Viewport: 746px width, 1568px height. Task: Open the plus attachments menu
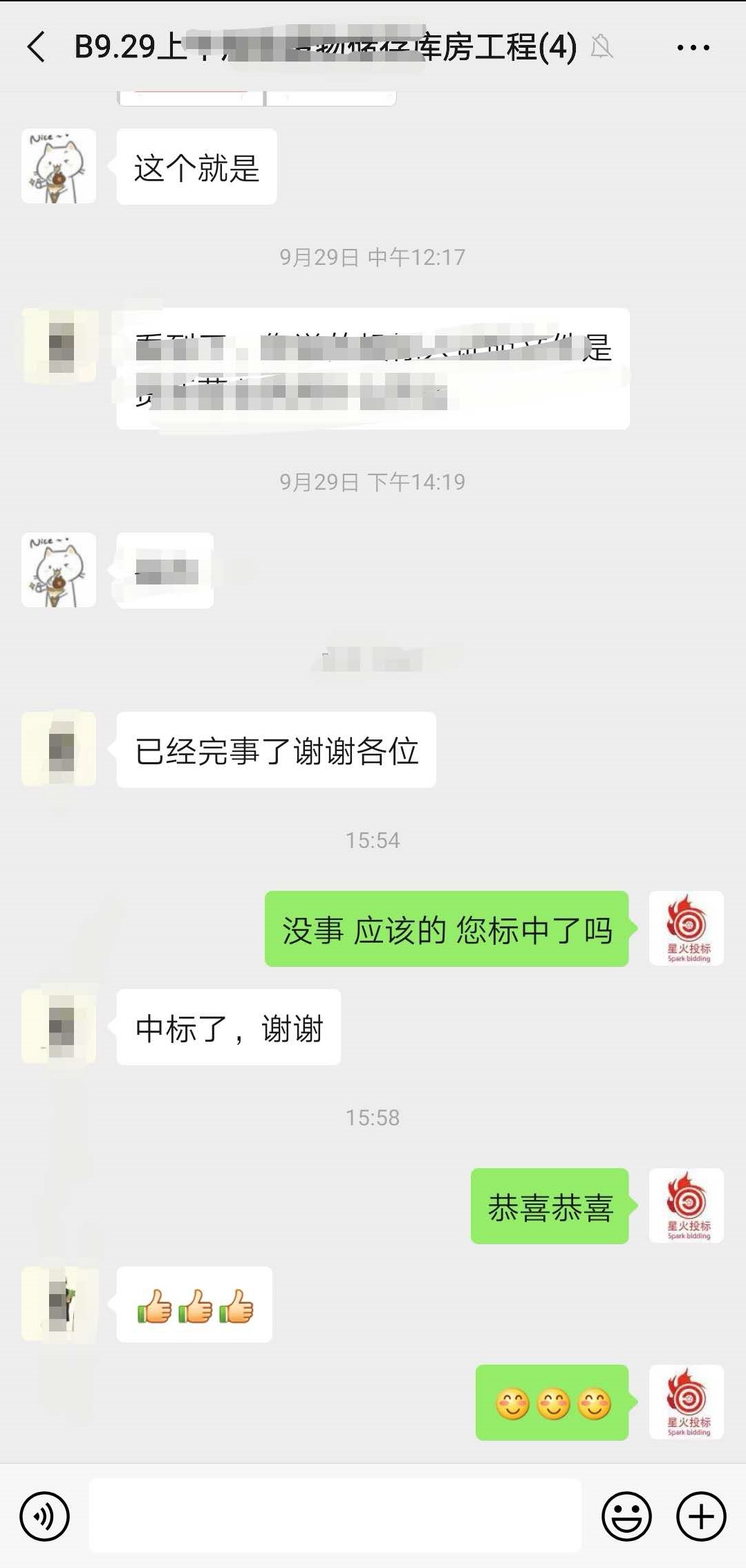click(701, 1517)
